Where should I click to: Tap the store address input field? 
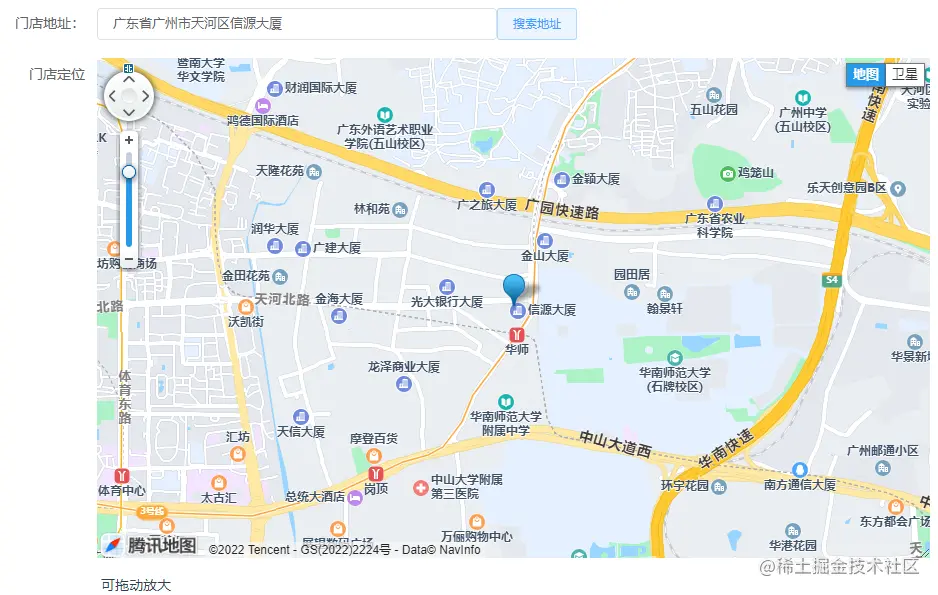(x=297, y=24)
